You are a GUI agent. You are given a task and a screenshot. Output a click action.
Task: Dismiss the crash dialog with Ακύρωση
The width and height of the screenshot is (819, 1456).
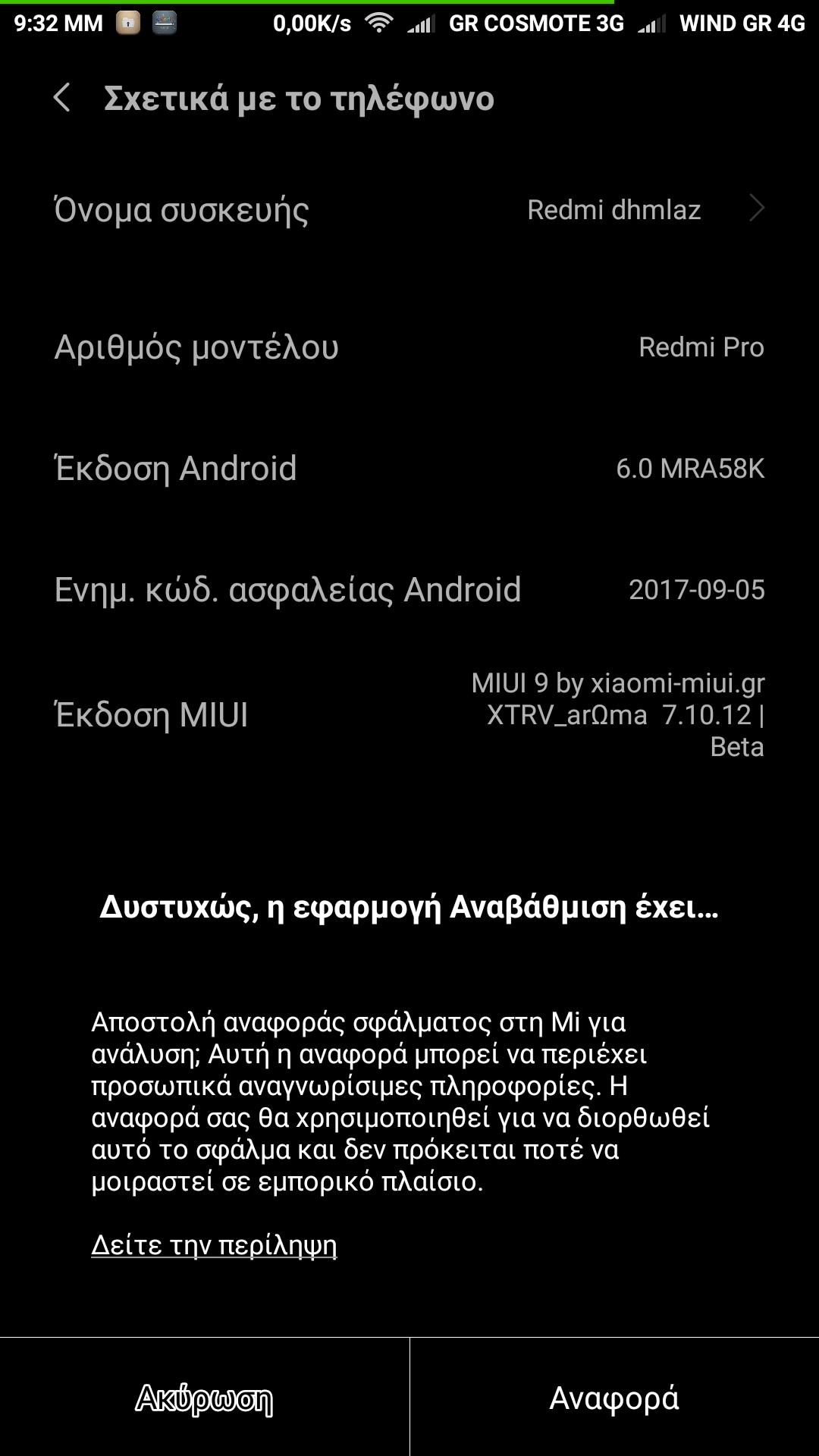pos(204,1398)
